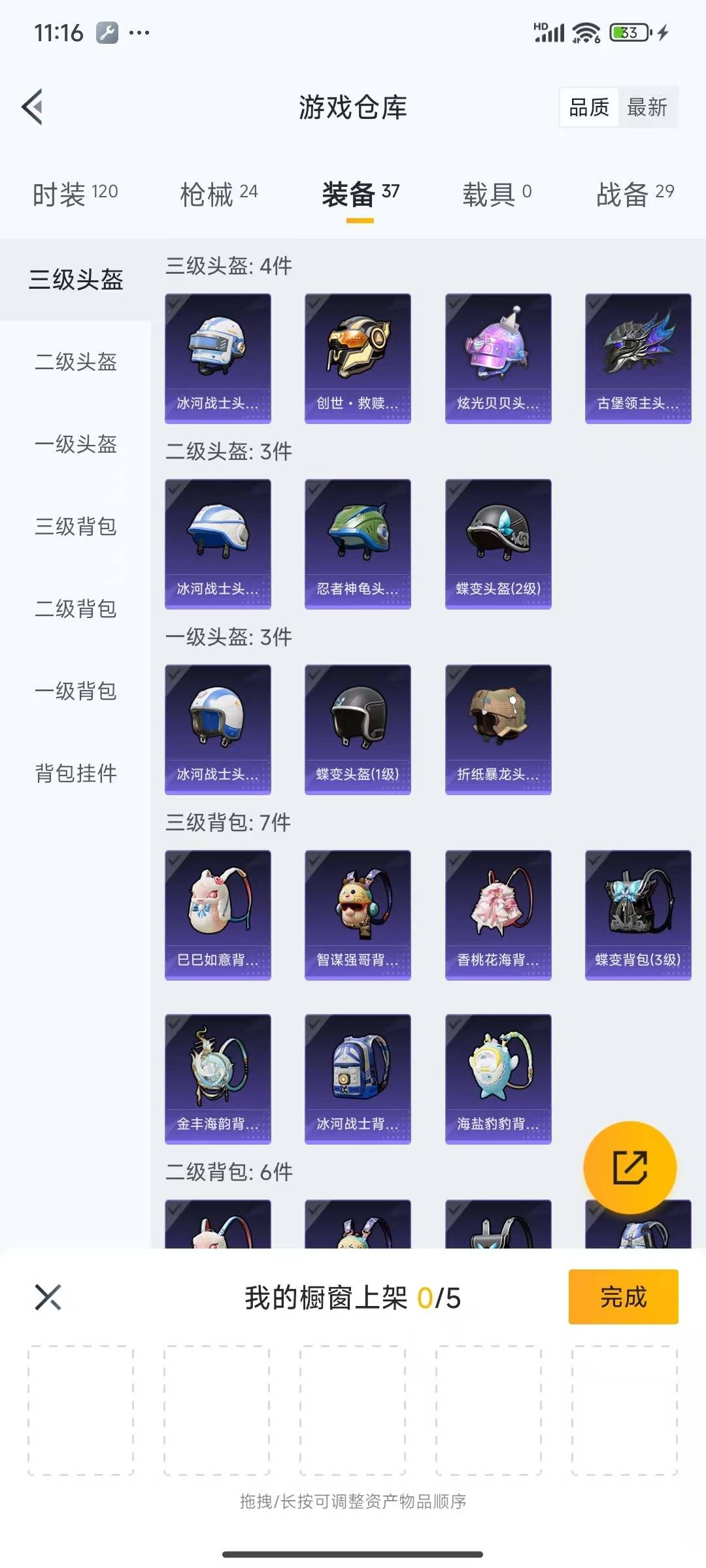
Task: Confirm showcase selection with 完成
Action: pos(623,1297)
